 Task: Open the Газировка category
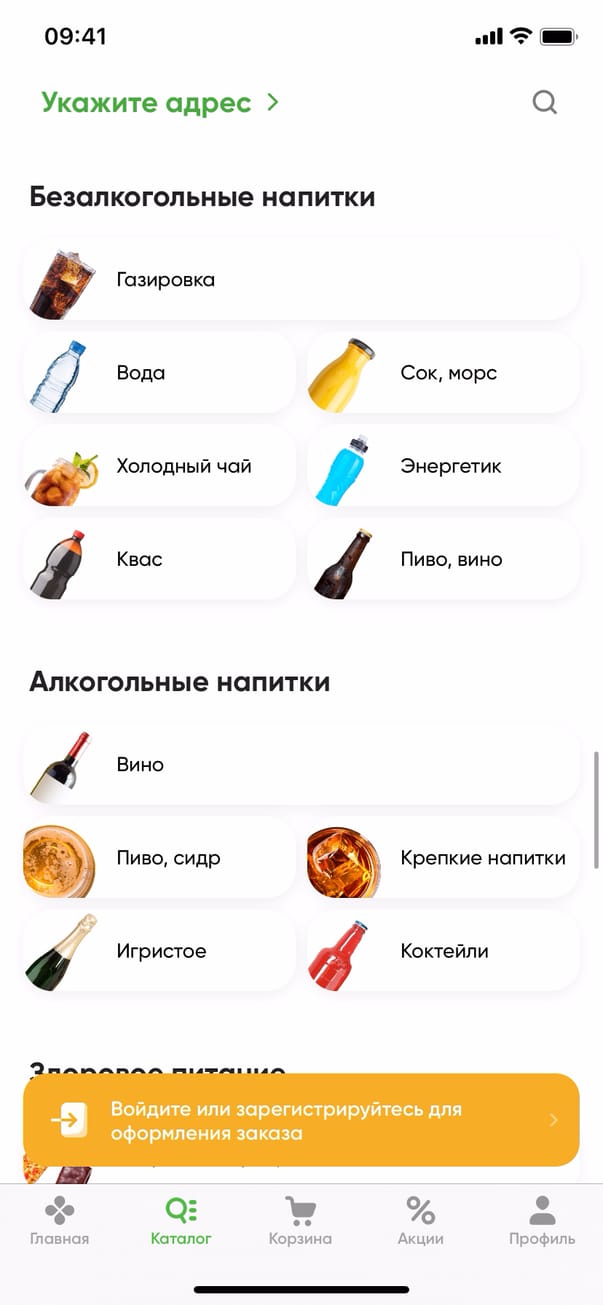click(300, 280)
